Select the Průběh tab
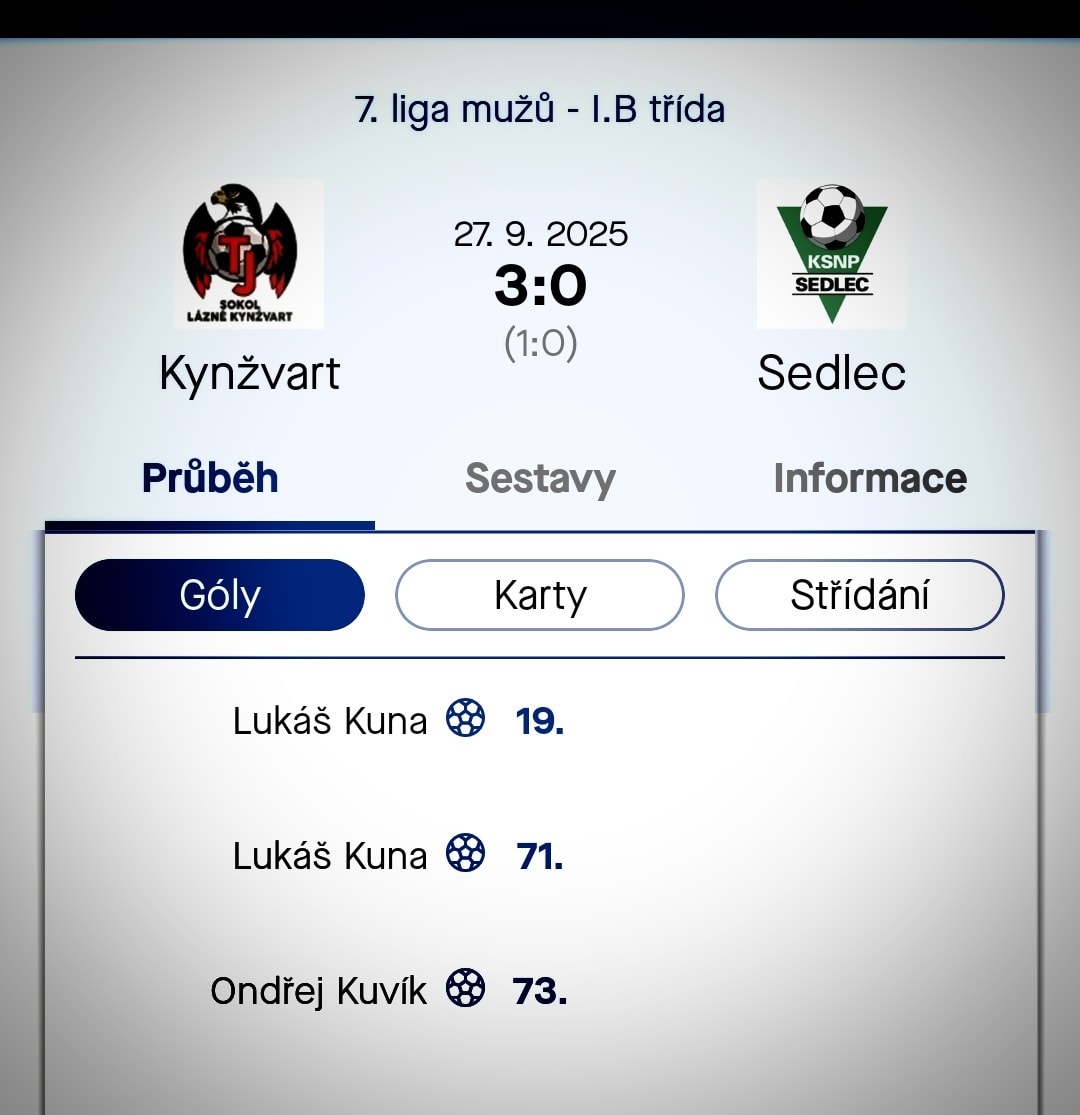The width and height of the screenshot is (1080, 1115). click(210, 479)
